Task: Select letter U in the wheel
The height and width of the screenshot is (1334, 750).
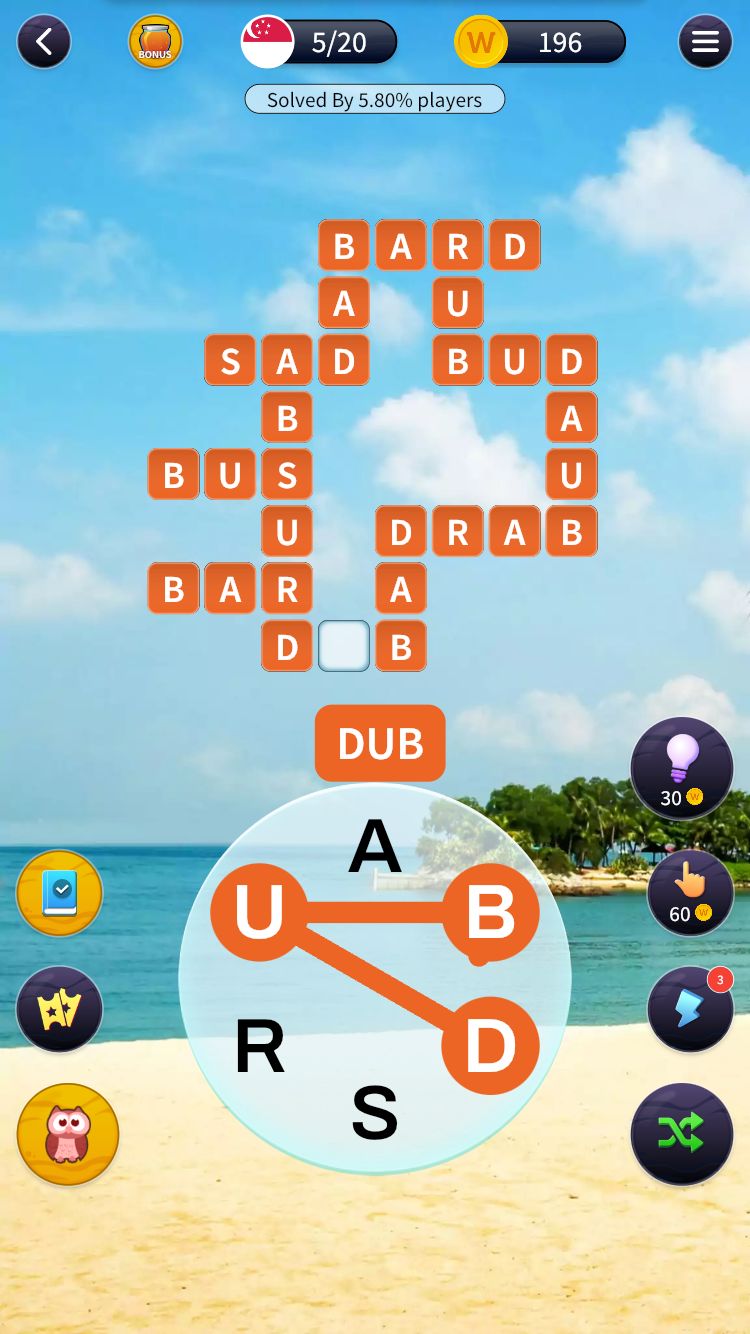Action: point(259,912)
